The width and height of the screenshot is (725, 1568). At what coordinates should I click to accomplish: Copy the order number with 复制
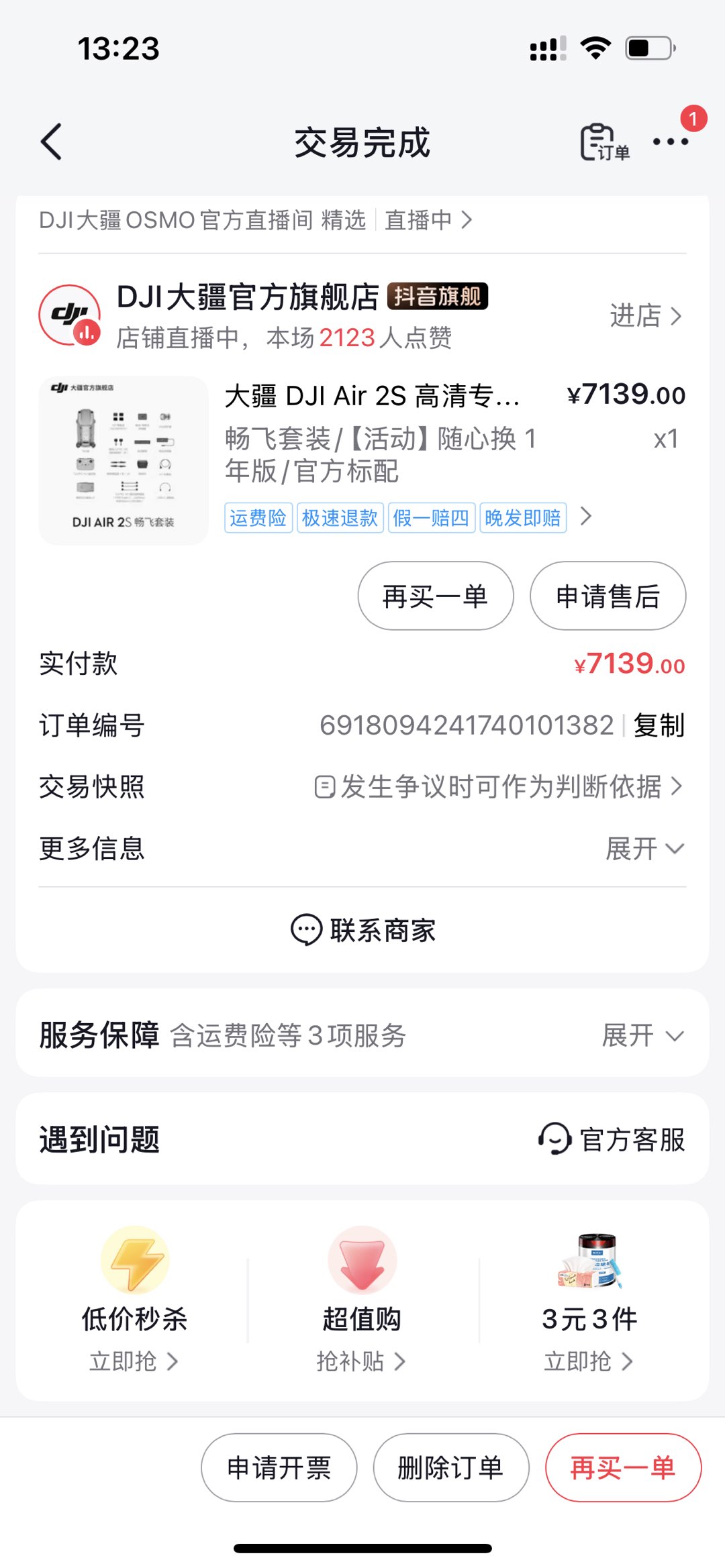[x=659, y=725]
